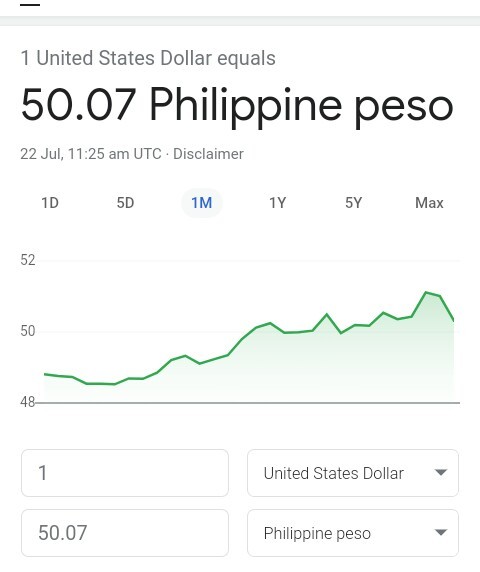Viewport: 480px width, 572px height.
Task: Edit the dollar amount field
Action: coord(125,473)
